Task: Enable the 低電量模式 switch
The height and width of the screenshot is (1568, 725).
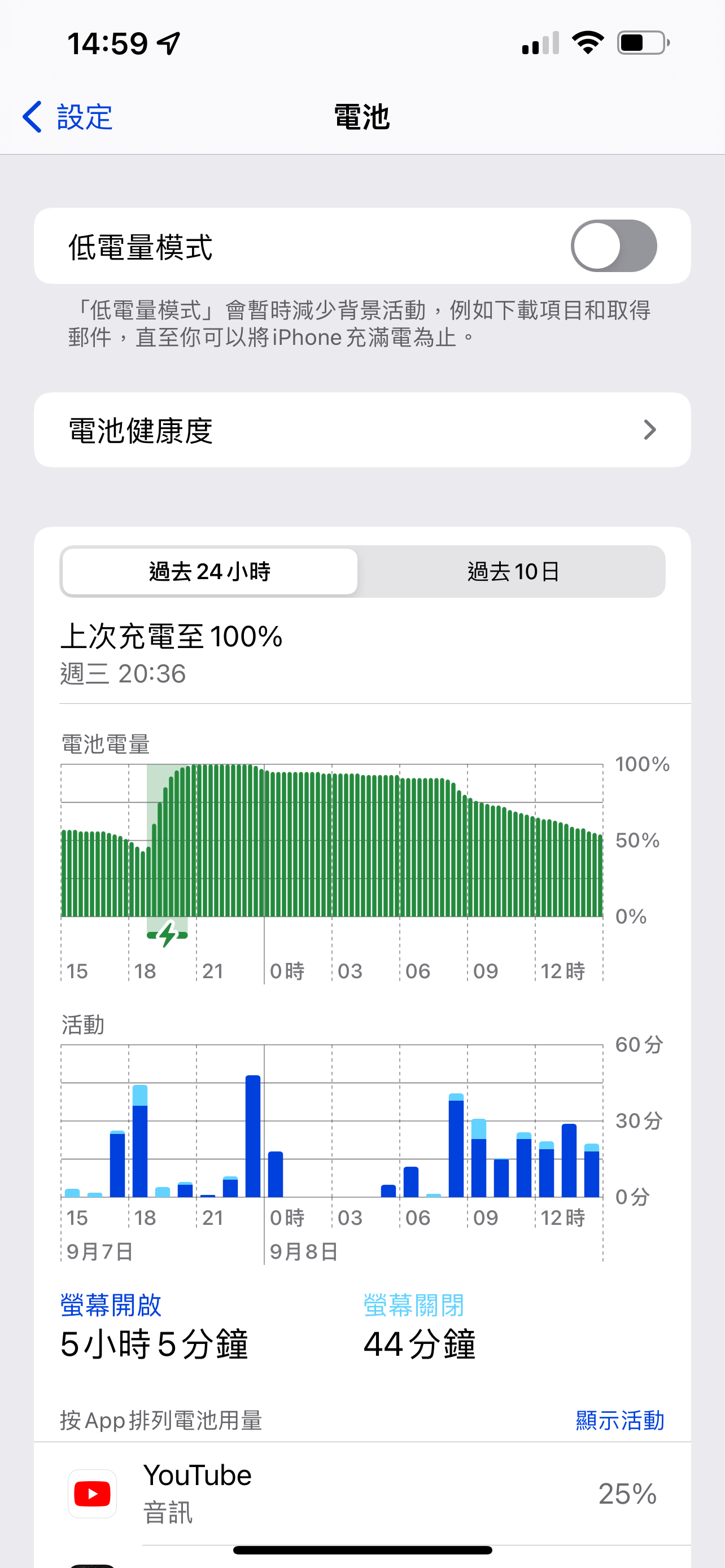Action: [613, 246]
